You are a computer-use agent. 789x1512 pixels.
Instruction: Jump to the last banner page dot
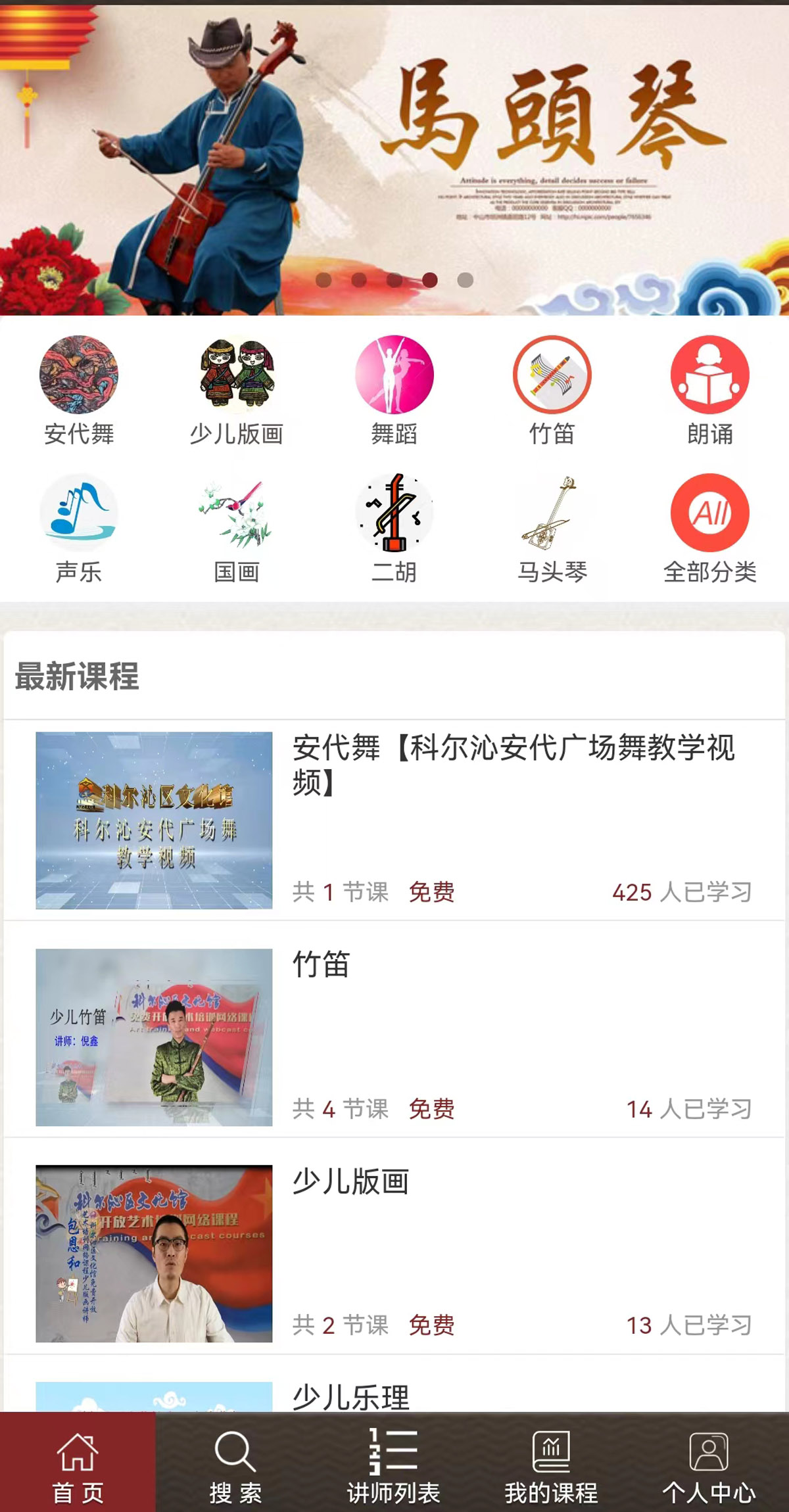[466, 281]
